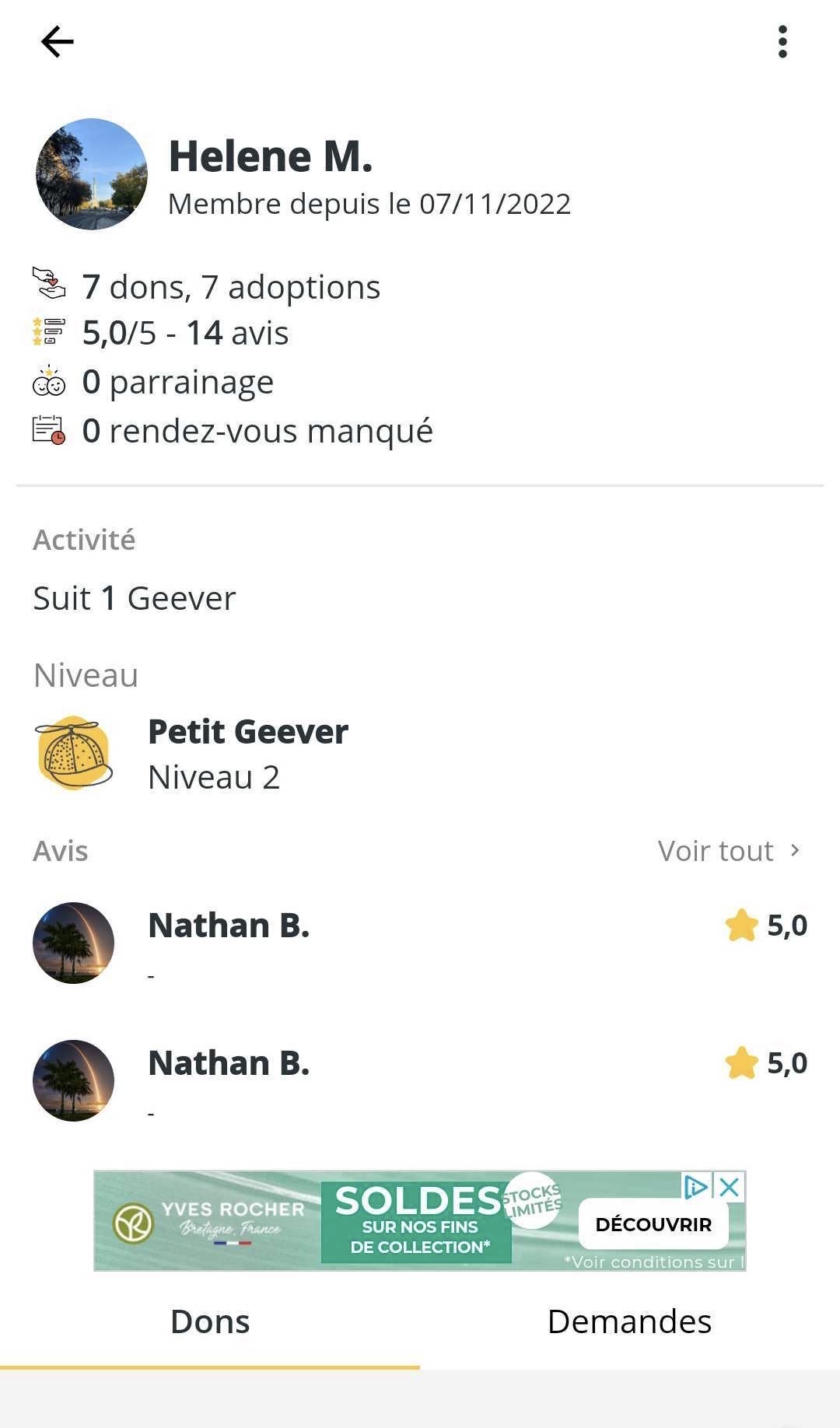Click Helene M.'s profile picture
The image size is (840, 1428).
[x=91, y=175]
